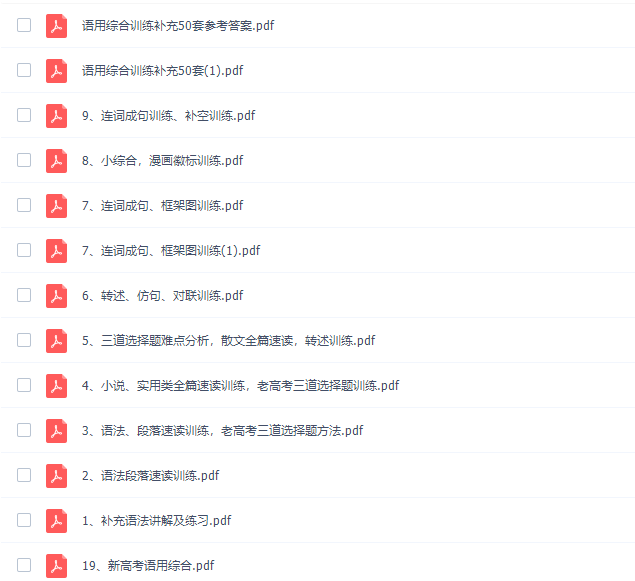Open 19、新高考语用综合.pdf

click(148, 565)
